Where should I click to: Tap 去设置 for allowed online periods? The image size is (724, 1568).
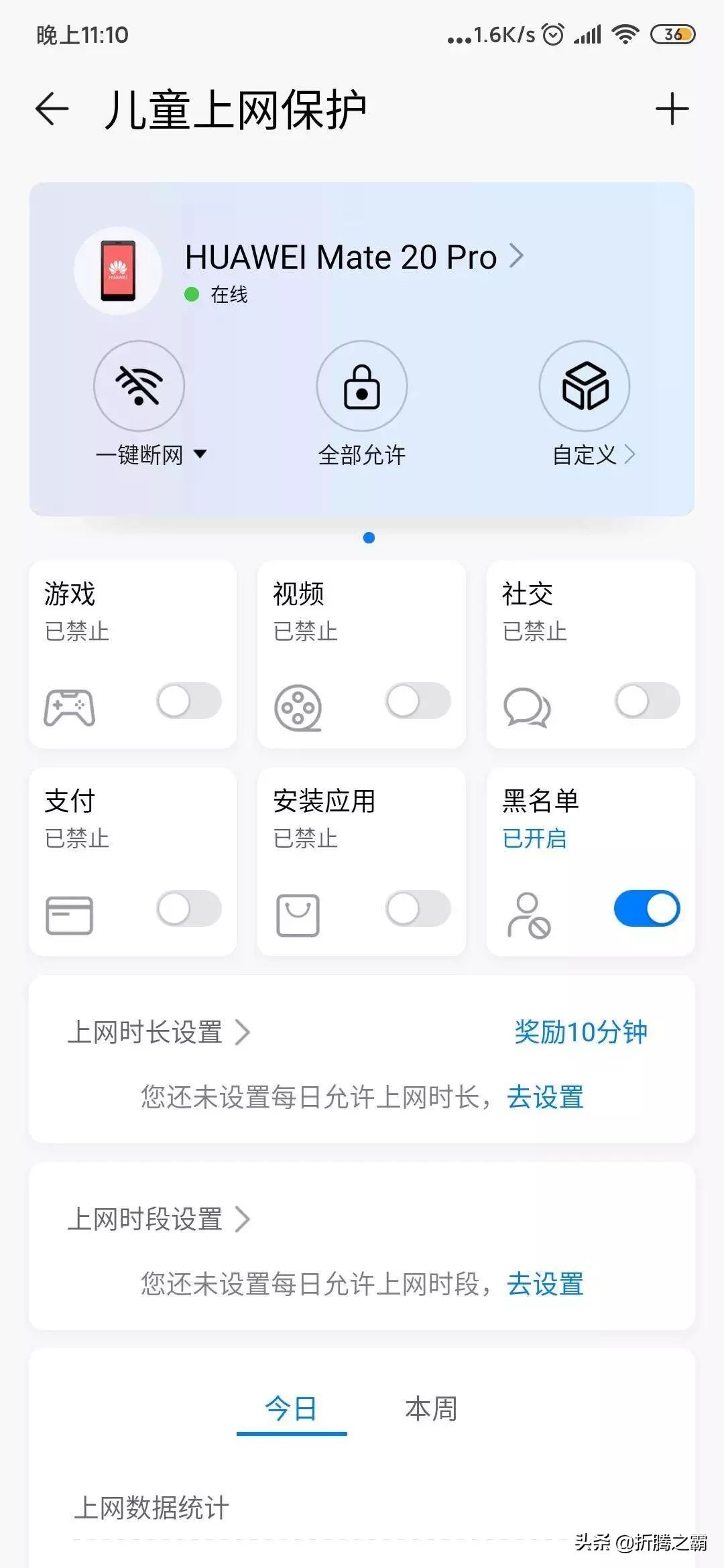pos(545,1285)
